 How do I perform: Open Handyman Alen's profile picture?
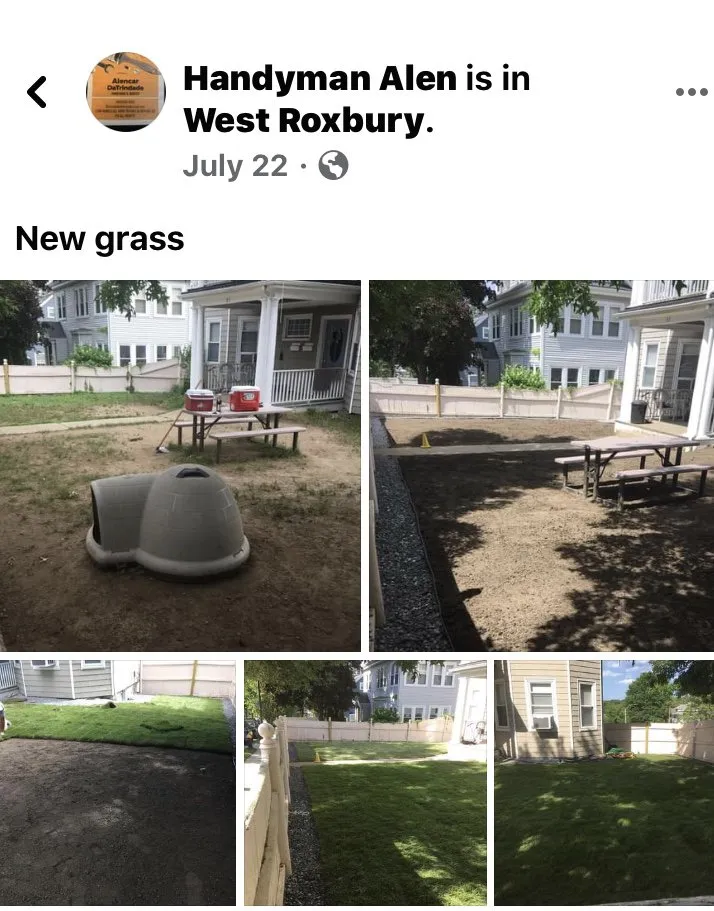pyautogui.click(x=125, y=92)
